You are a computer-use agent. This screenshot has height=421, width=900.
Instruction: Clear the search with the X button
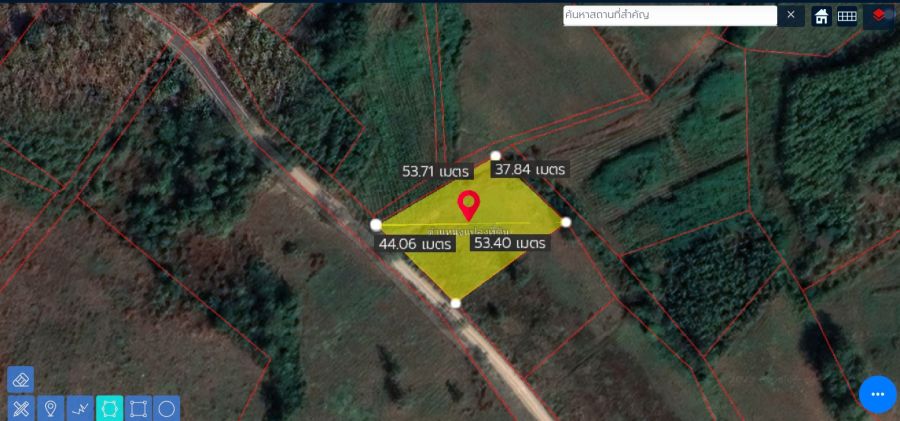pyautogui.click(x=791, y=15)
